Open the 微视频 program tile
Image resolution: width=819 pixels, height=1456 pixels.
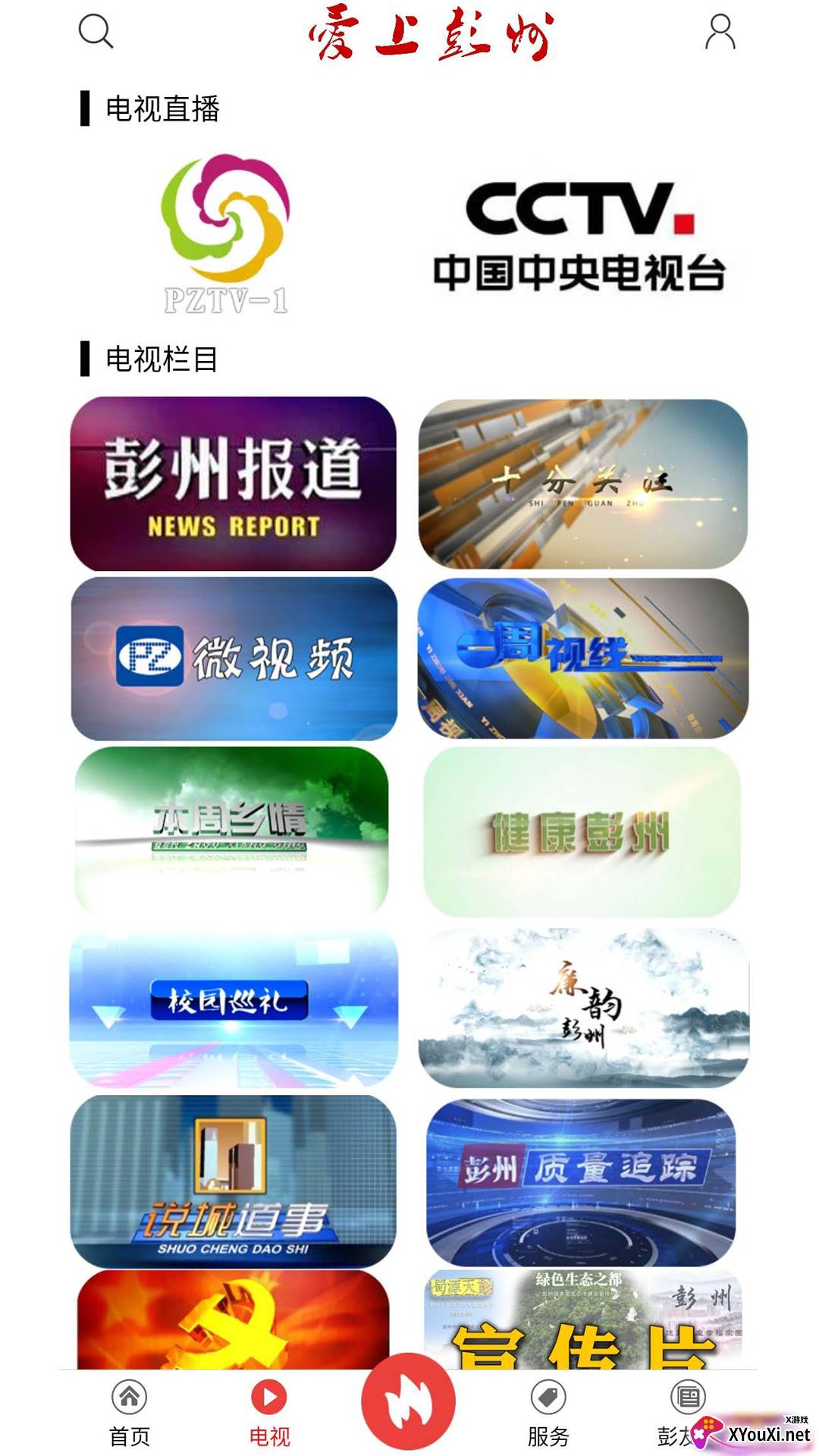pyautogui.click(x=234, y=658)
